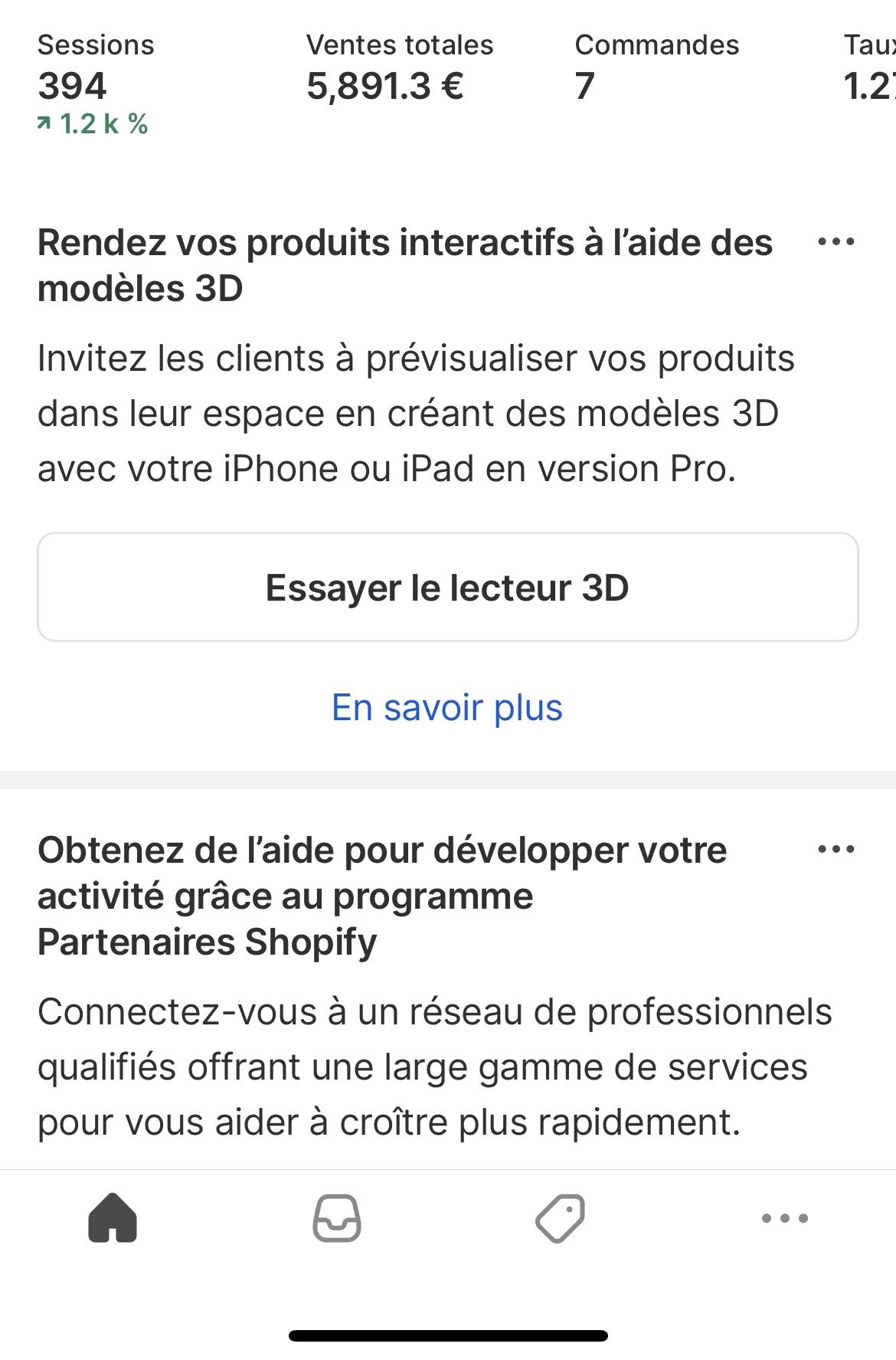Viewport: 896px width, 1360px height.
Task: Tap the Essayer le lecteur 3D button
Action: point(447,588)
